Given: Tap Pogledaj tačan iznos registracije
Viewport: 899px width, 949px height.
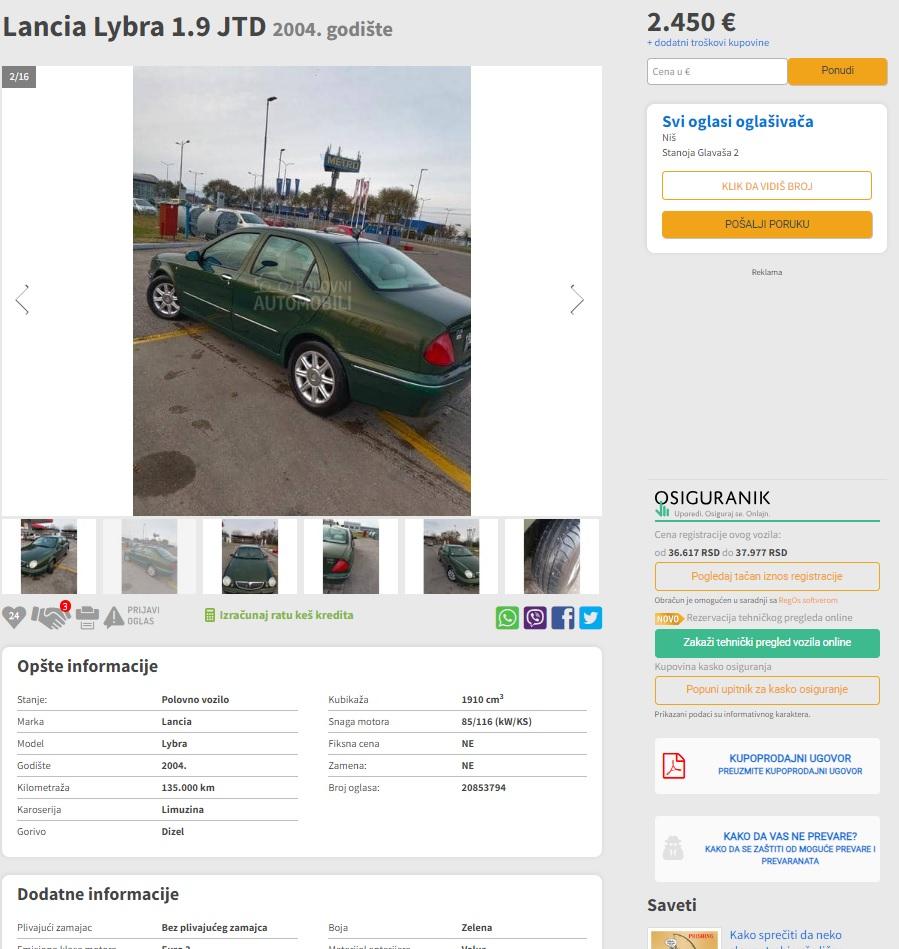Looking at the screenshot, I should [766, 576].
